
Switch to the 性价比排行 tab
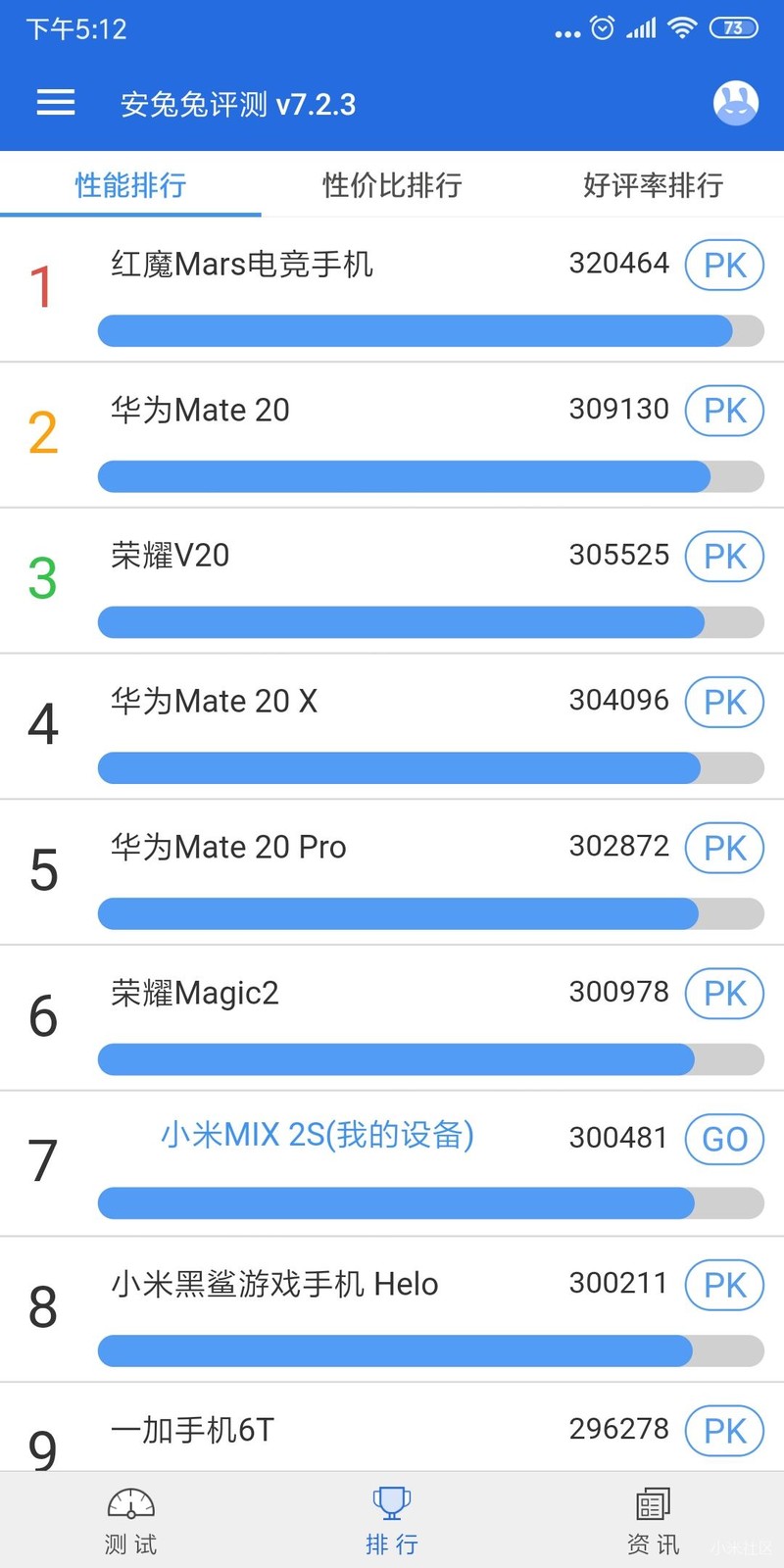point(390,186)
